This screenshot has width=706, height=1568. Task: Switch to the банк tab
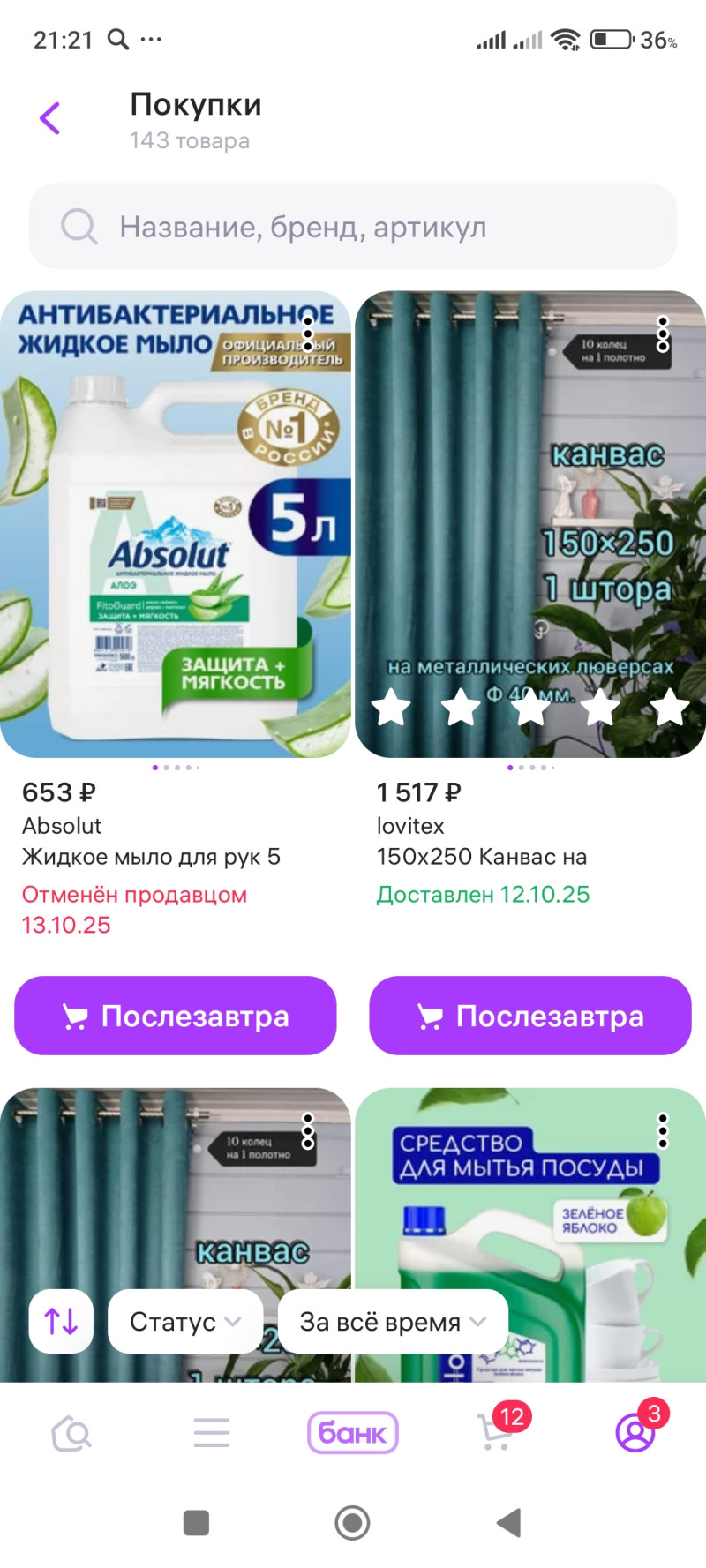[x=353, y=1433]
